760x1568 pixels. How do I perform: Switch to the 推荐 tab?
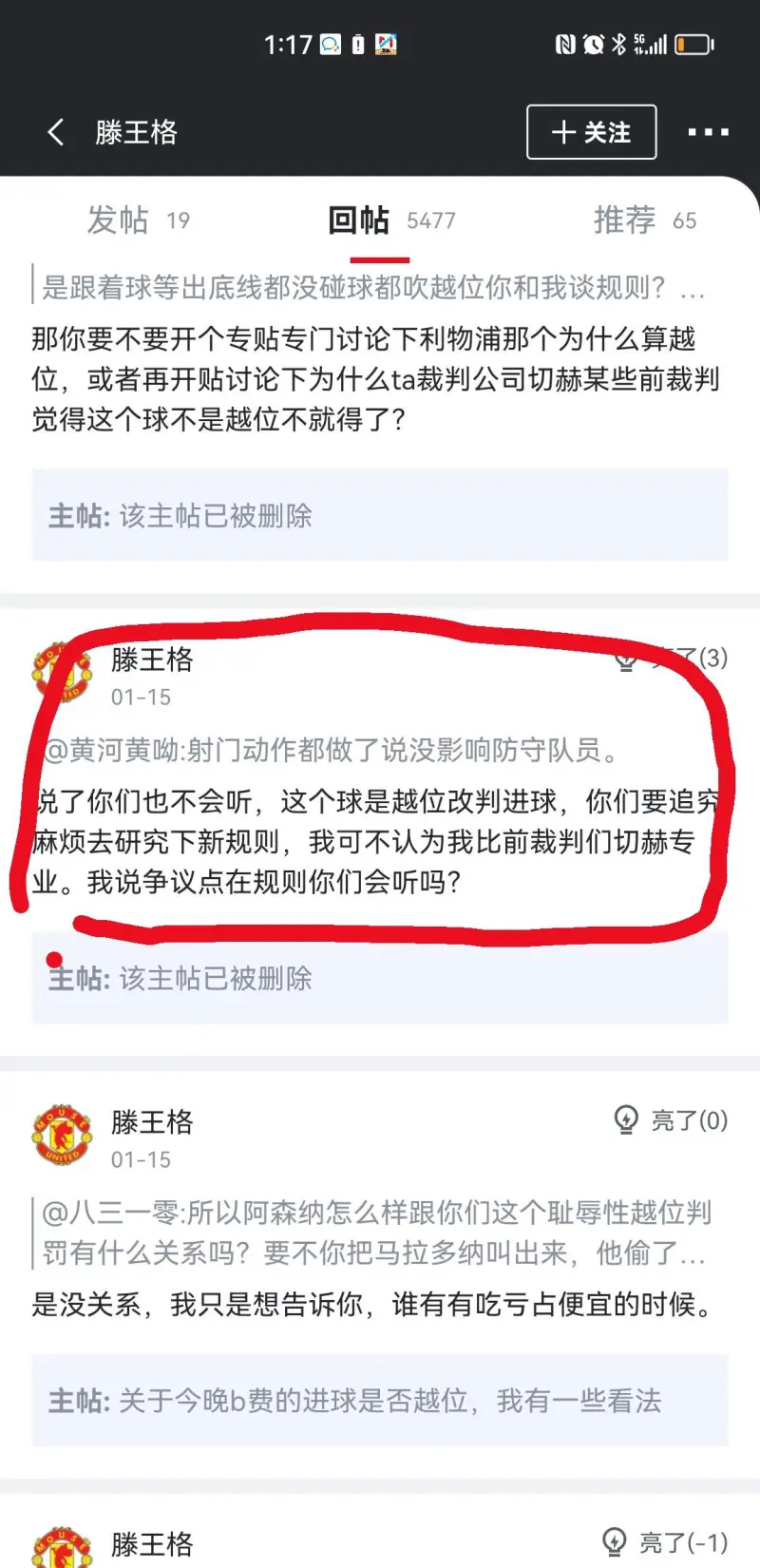click(x=645, y=220)
